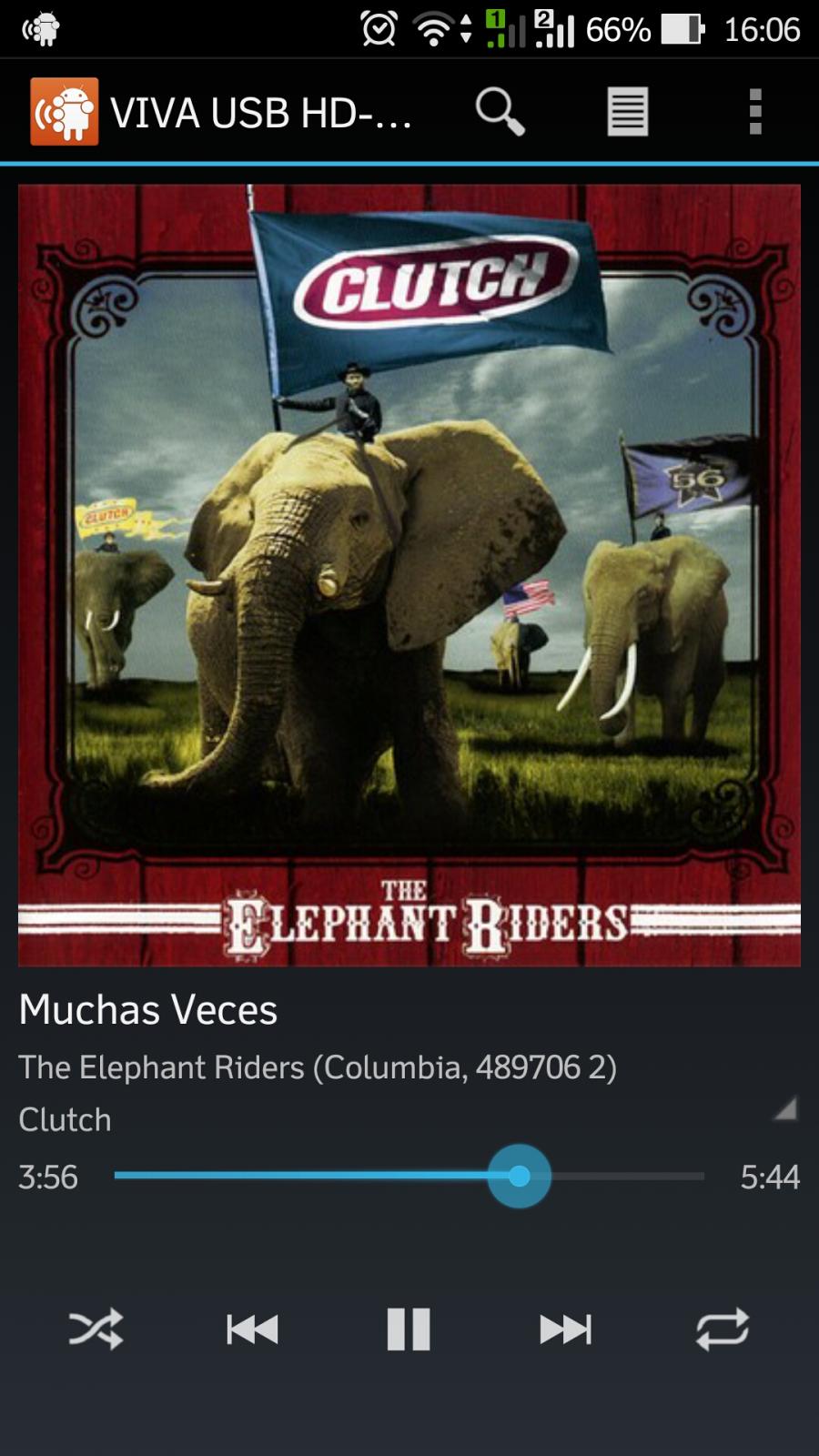Toggle repeat mode
This screenshot has height=1456, width=819.
(723, 1330)
